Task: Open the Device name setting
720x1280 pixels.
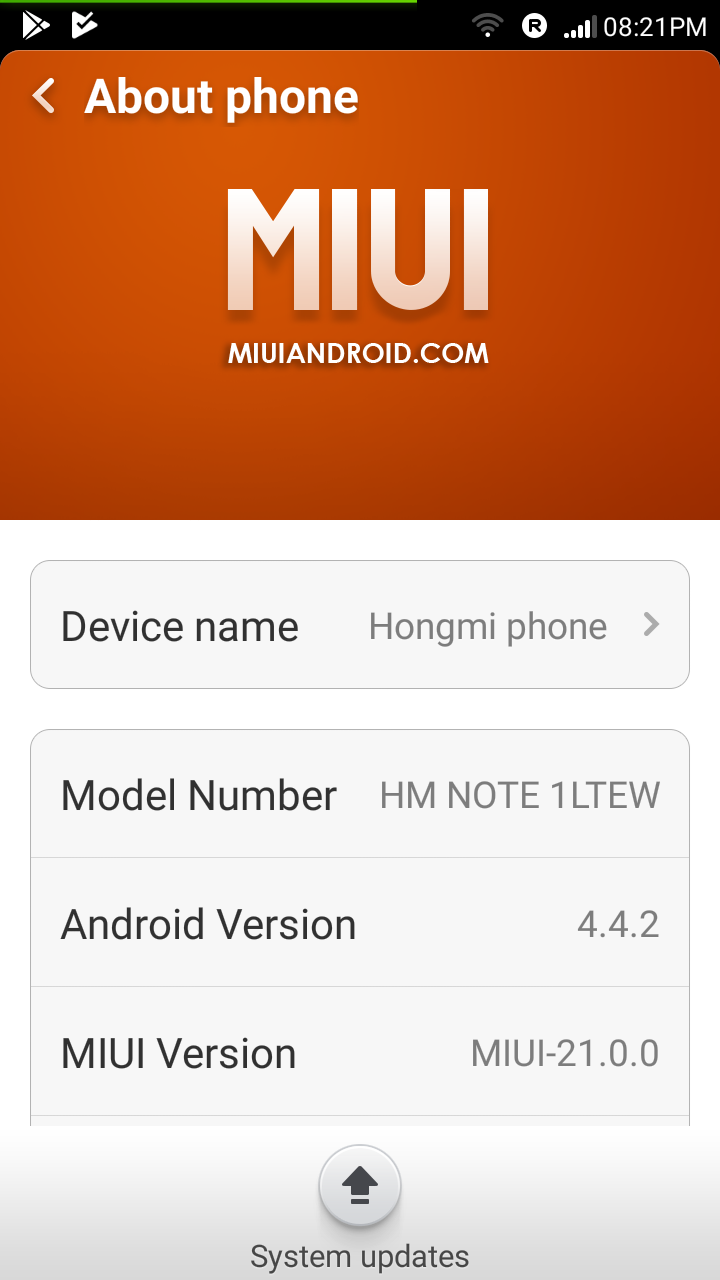Action: [x=360, y=625]
